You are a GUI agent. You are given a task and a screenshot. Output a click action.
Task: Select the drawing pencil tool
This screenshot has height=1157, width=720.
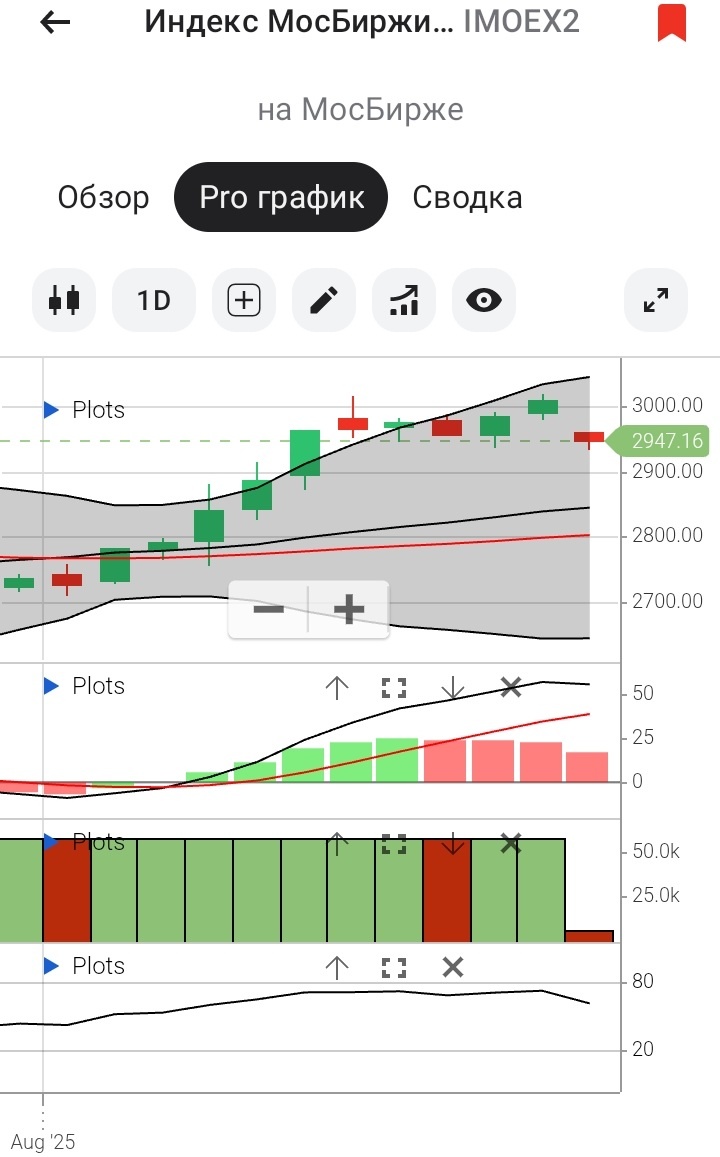323,300
